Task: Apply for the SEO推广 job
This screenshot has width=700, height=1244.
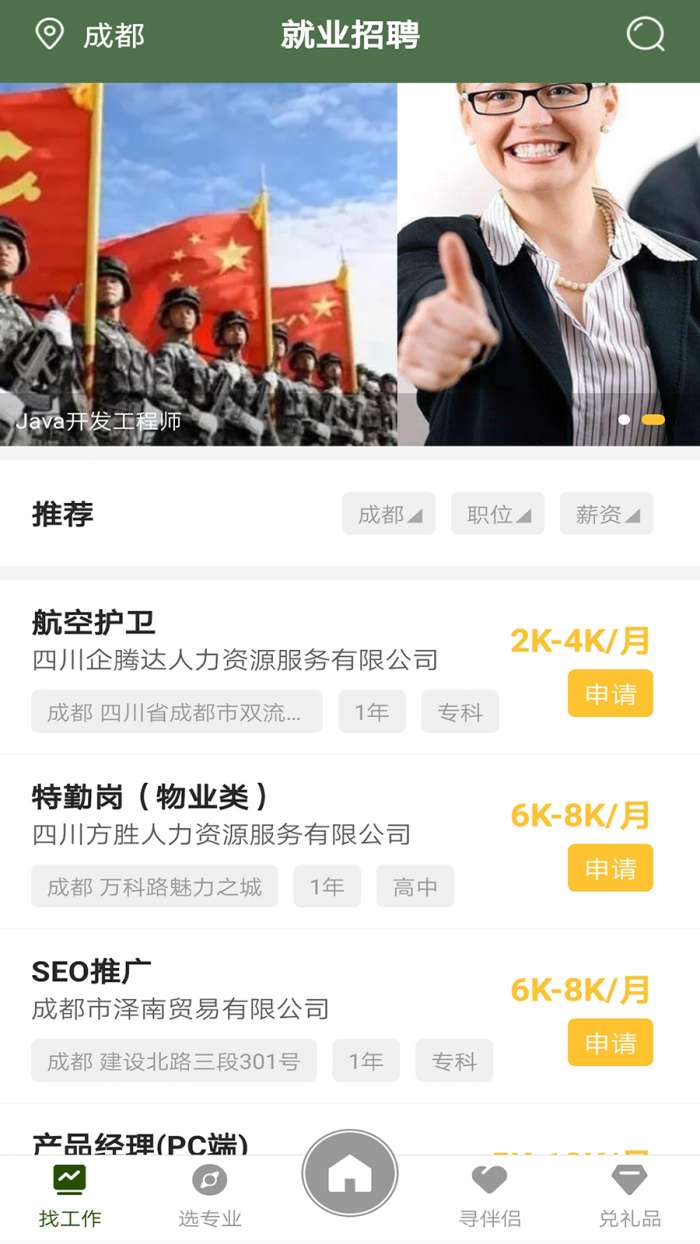Action: pos(610,1043)
